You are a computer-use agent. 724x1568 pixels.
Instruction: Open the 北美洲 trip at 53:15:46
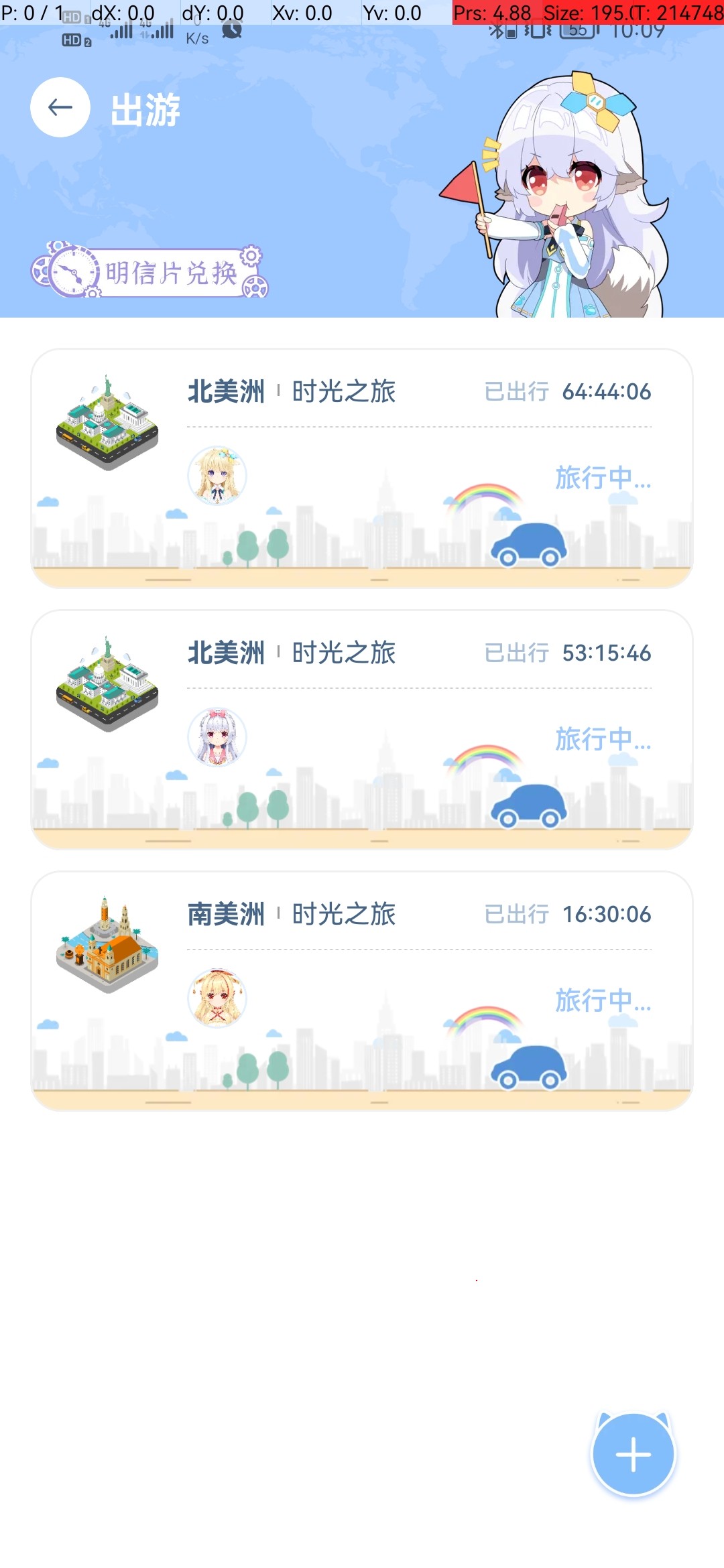coord(362,729)
